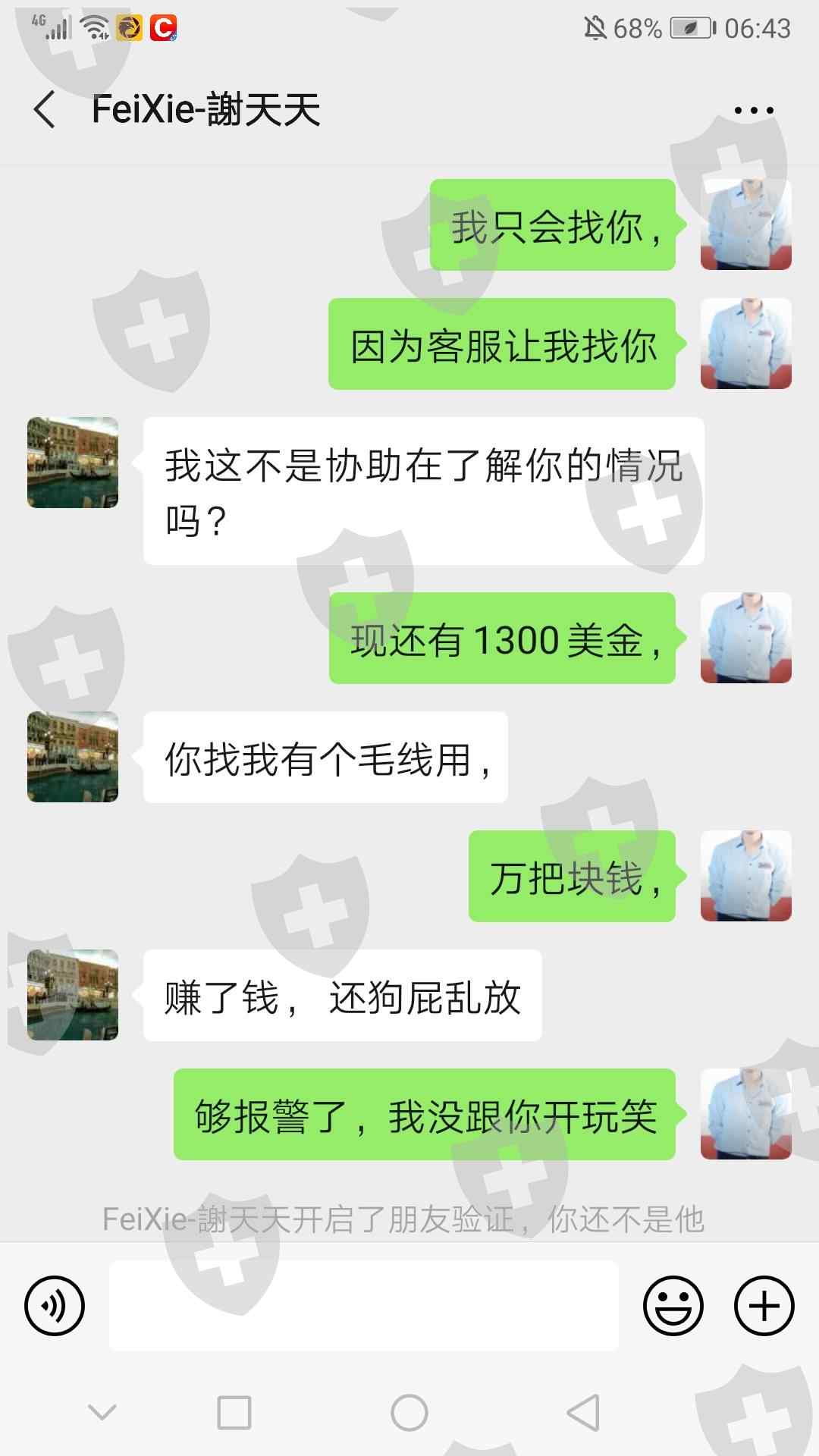The height and width of the screenshot is (1456, 819).
Task: Tap the system home button
Action: 409,1413
